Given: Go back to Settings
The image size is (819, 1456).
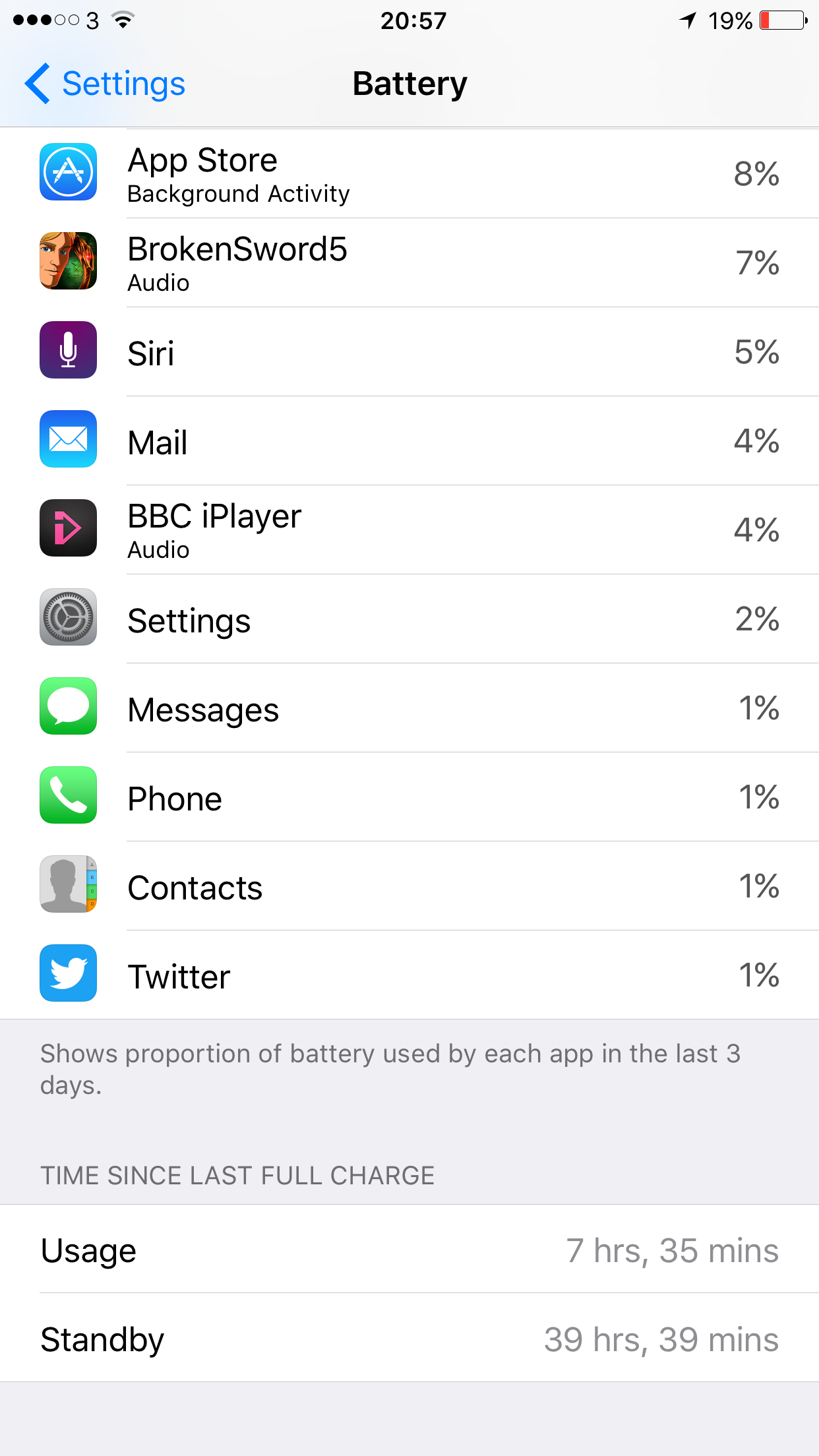Looking at the screenshot, I should click(x=106, y=84).
